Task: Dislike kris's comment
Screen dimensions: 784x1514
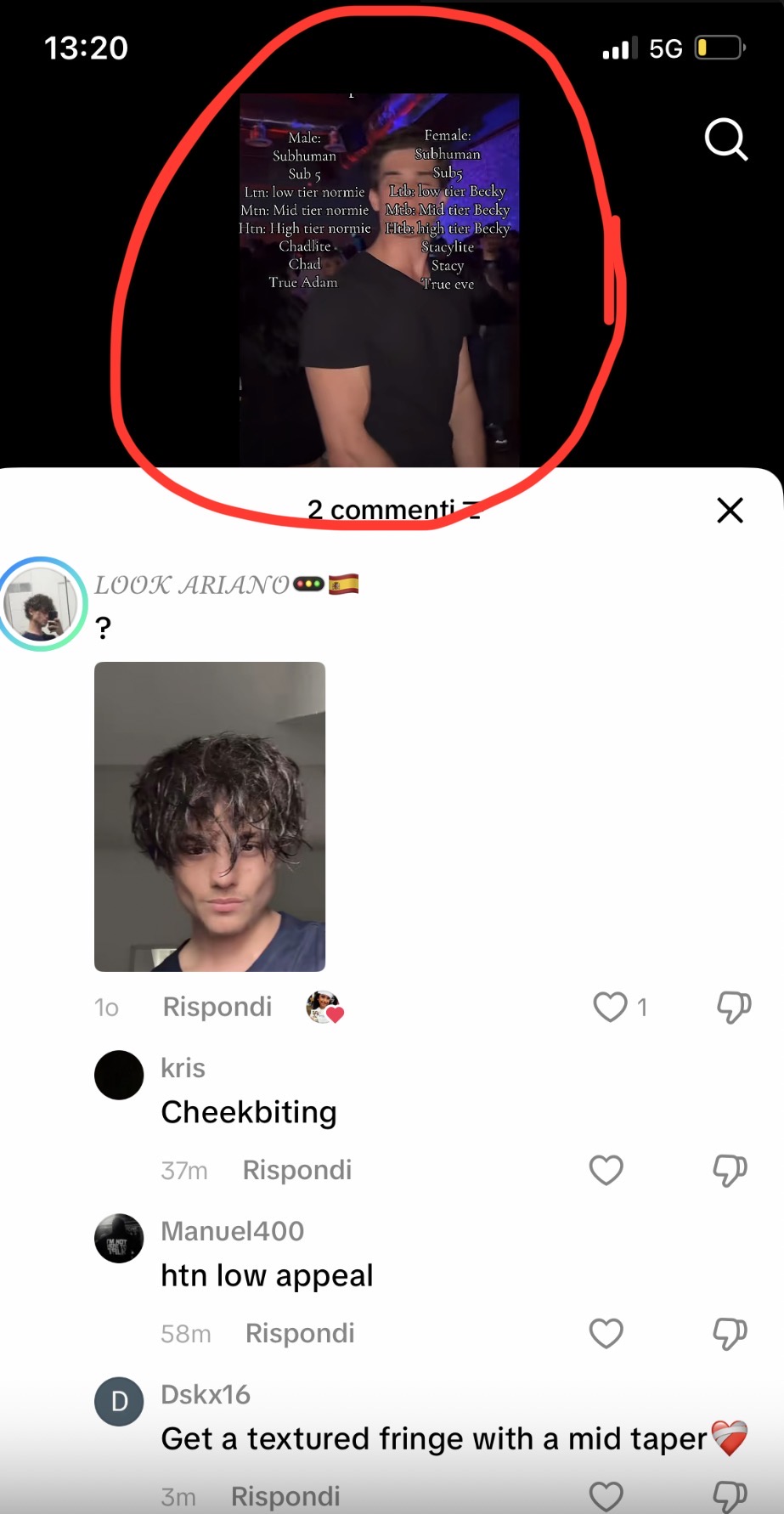Action: coord(730,1170)
